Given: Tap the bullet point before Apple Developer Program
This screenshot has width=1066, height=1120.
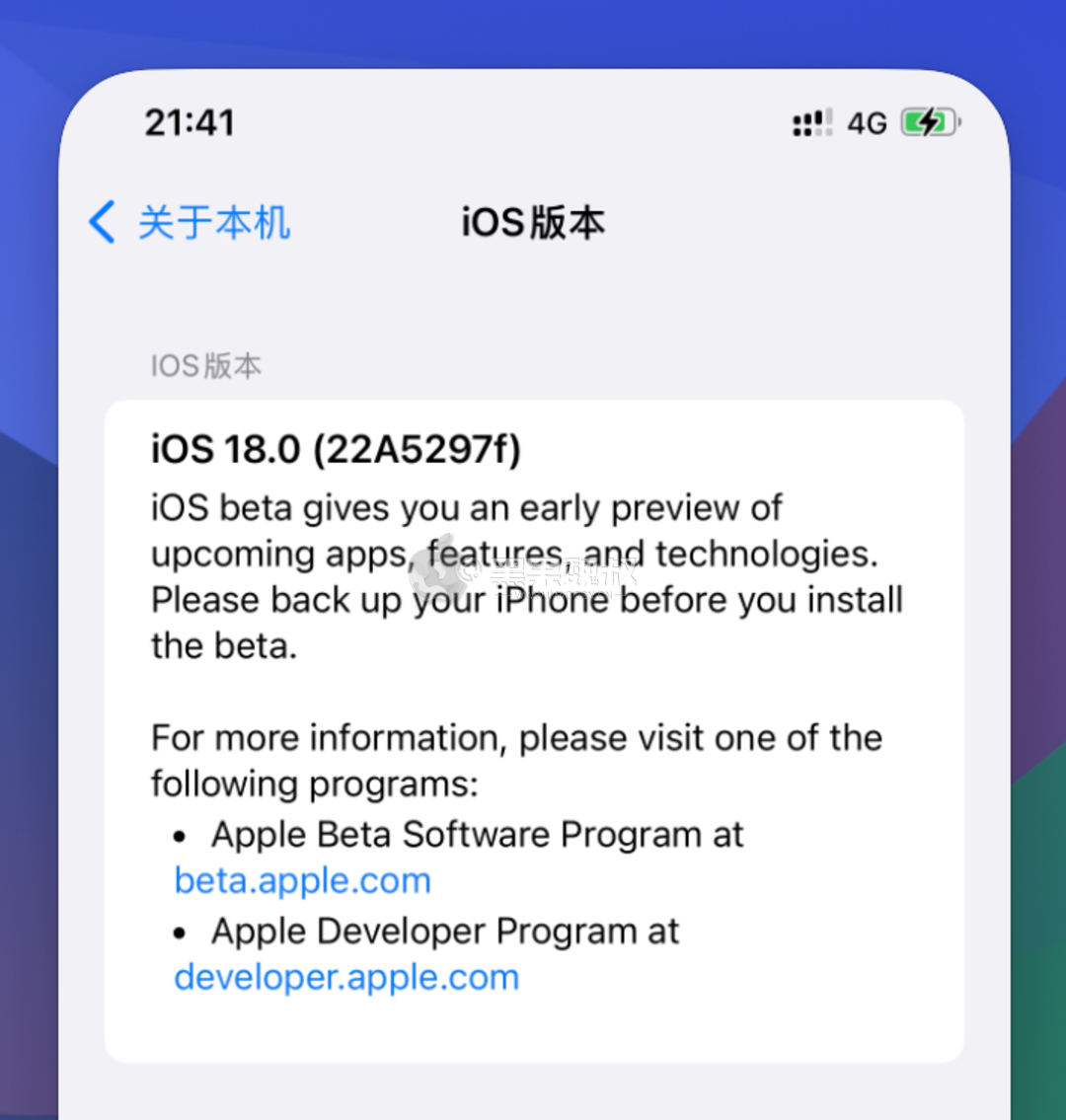Looking at the screenshot, I should tap(179, 933).
